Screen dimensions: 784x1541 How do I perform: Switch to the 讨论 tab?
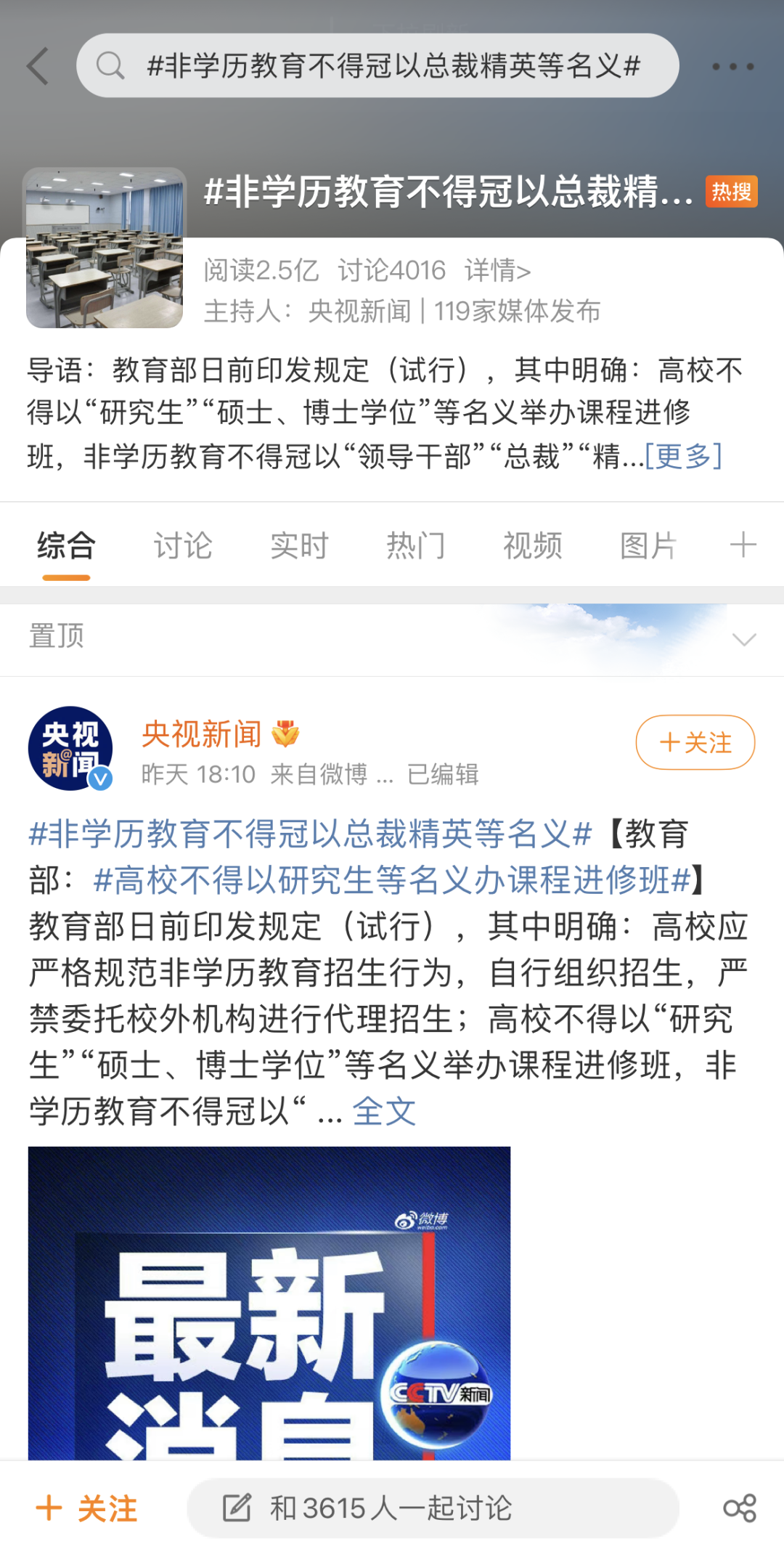tap(183, 546)
